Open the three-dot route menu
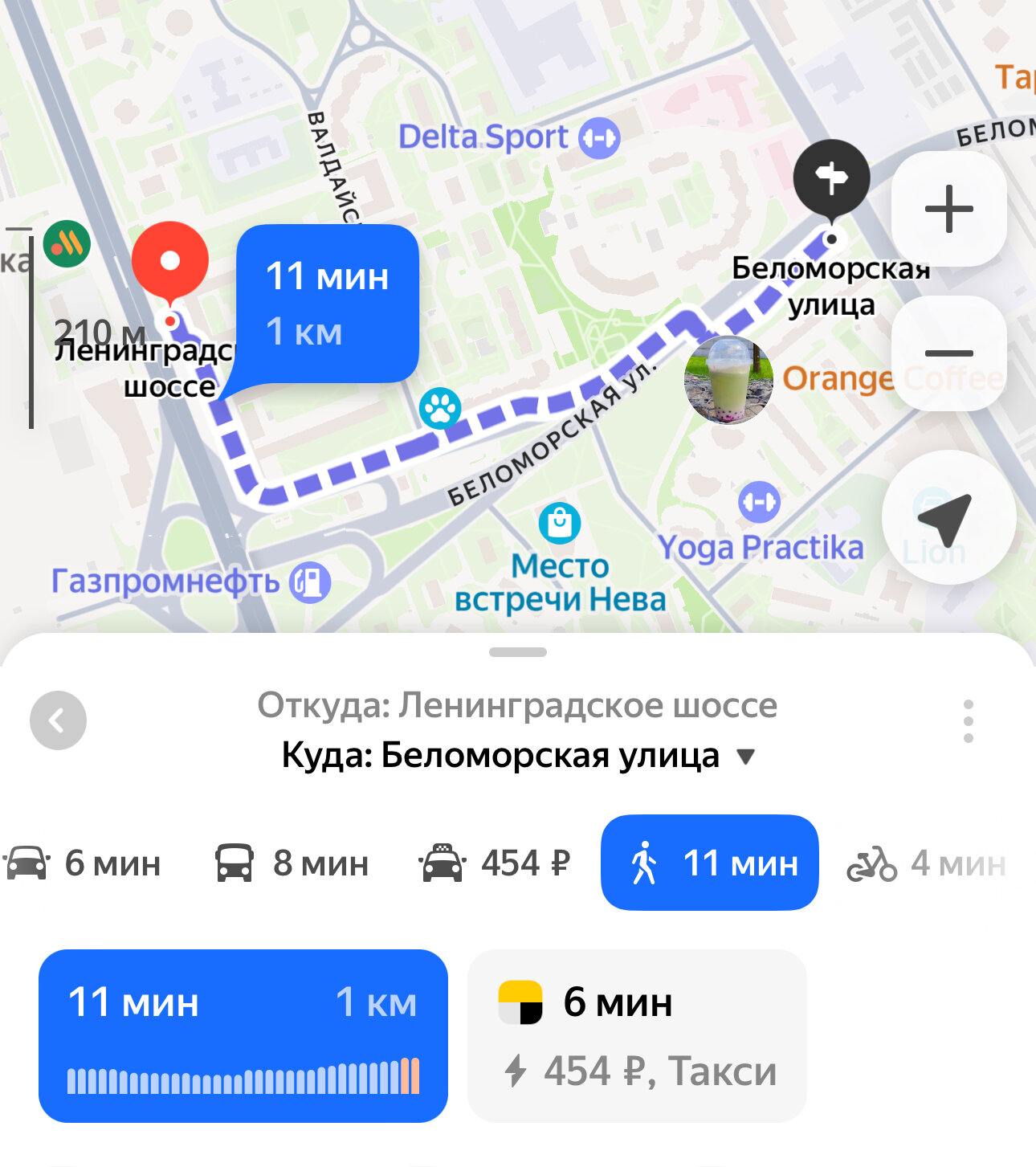The height and width of the screenshot is (1167, 1036). [968, 720]
